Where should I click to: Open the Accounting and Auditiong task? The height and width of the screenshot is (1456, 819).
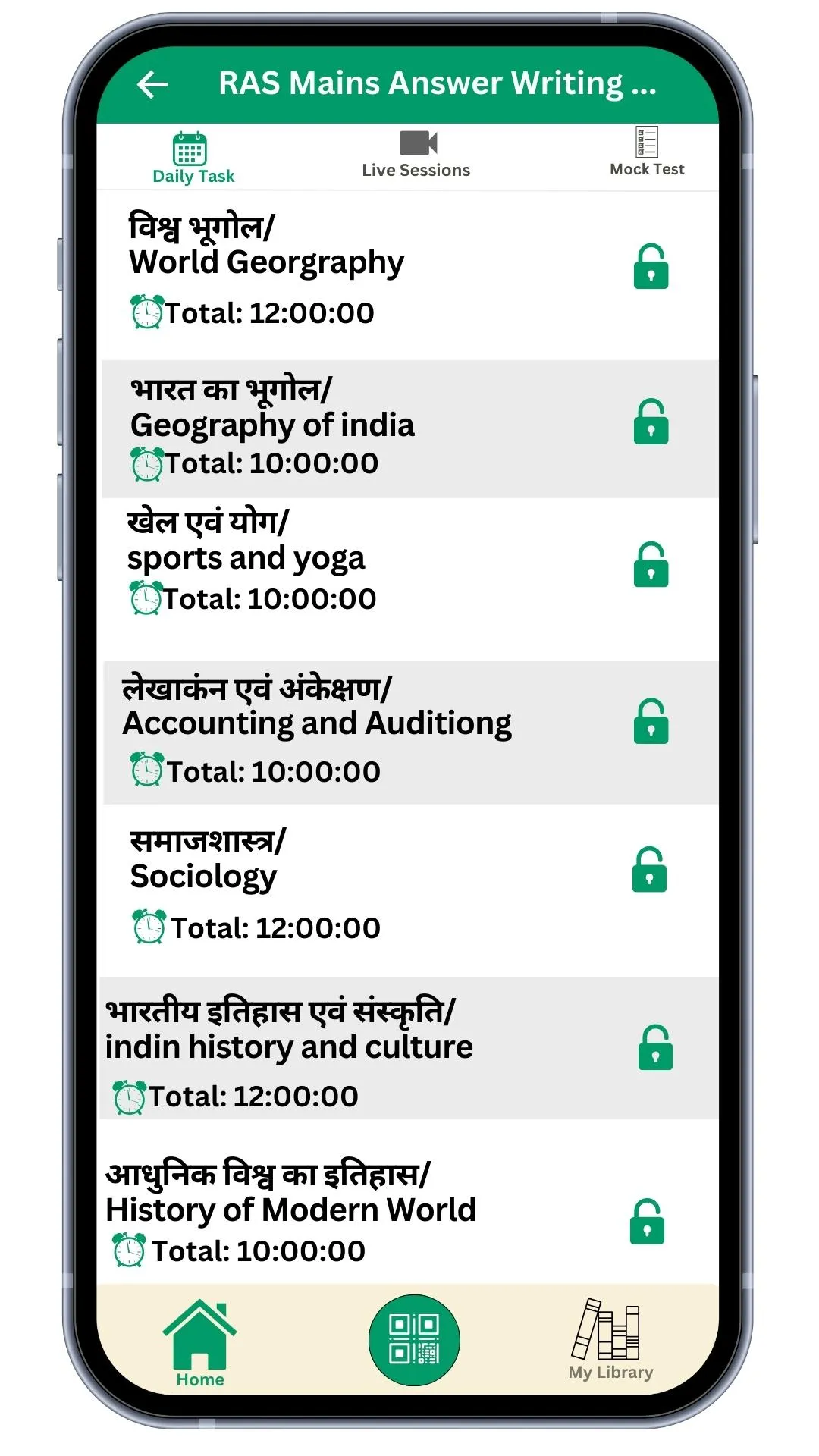317,723
